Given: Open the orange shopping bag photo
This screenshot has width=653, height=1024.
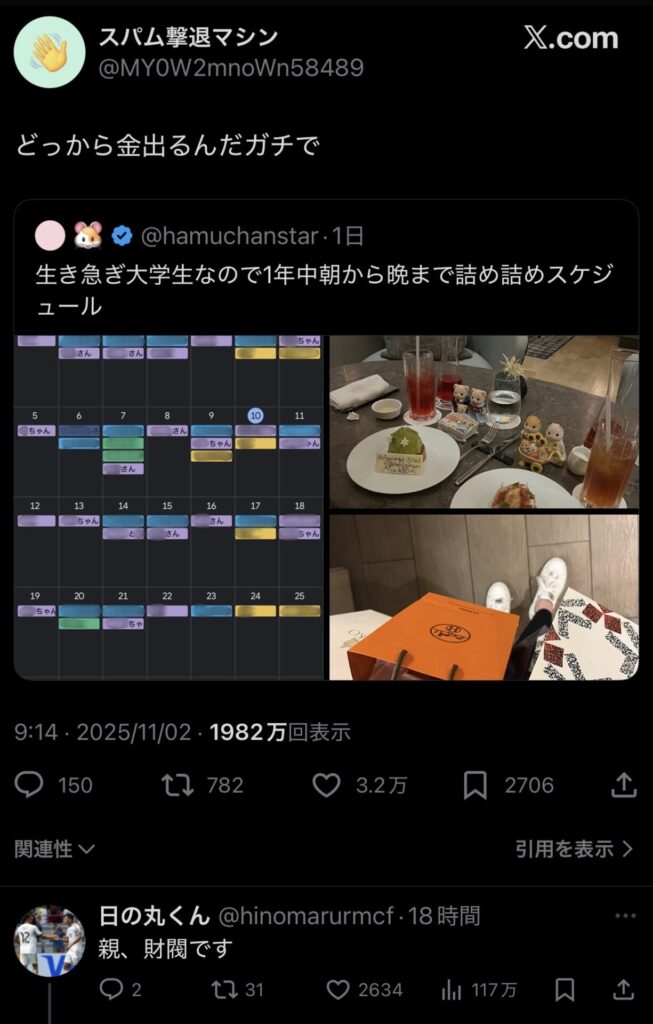Looking at the screenshot, I should point(484,598).
